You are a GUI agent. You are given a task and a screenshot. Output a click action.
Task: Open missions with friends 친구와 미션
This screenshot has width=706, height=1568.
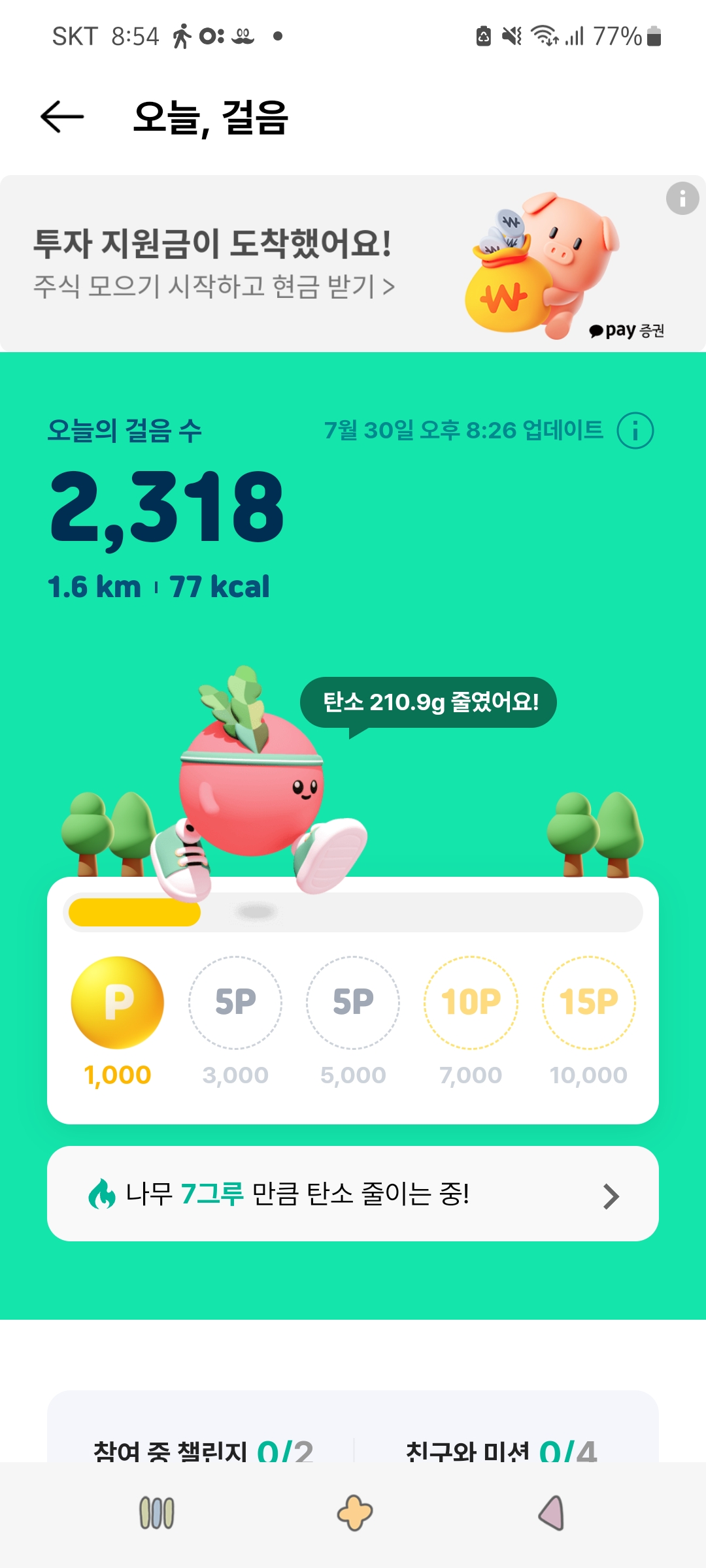(501, 1449)
